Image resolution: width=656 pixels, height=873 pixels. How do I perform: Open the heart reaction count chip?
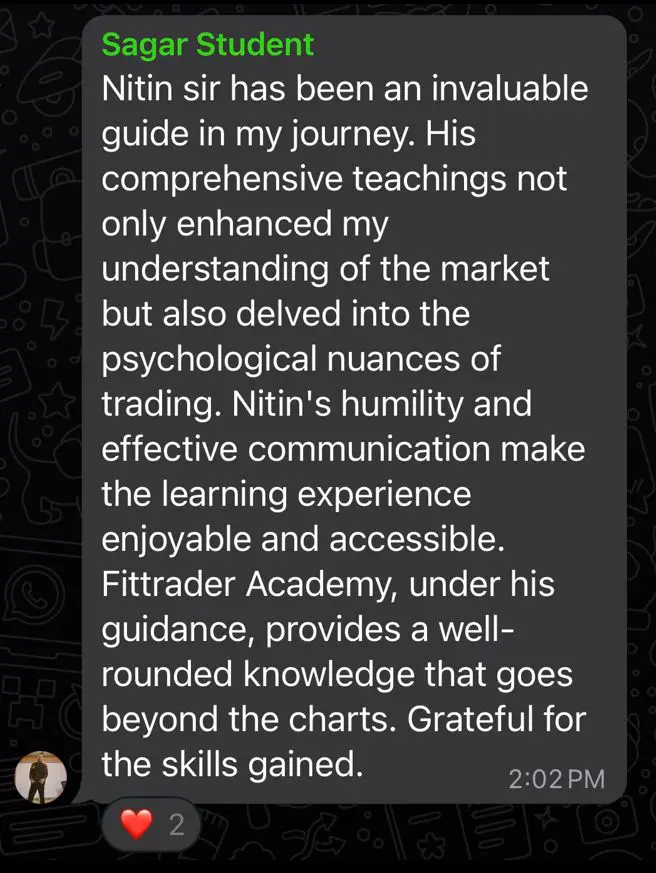(x=152, y=825)
